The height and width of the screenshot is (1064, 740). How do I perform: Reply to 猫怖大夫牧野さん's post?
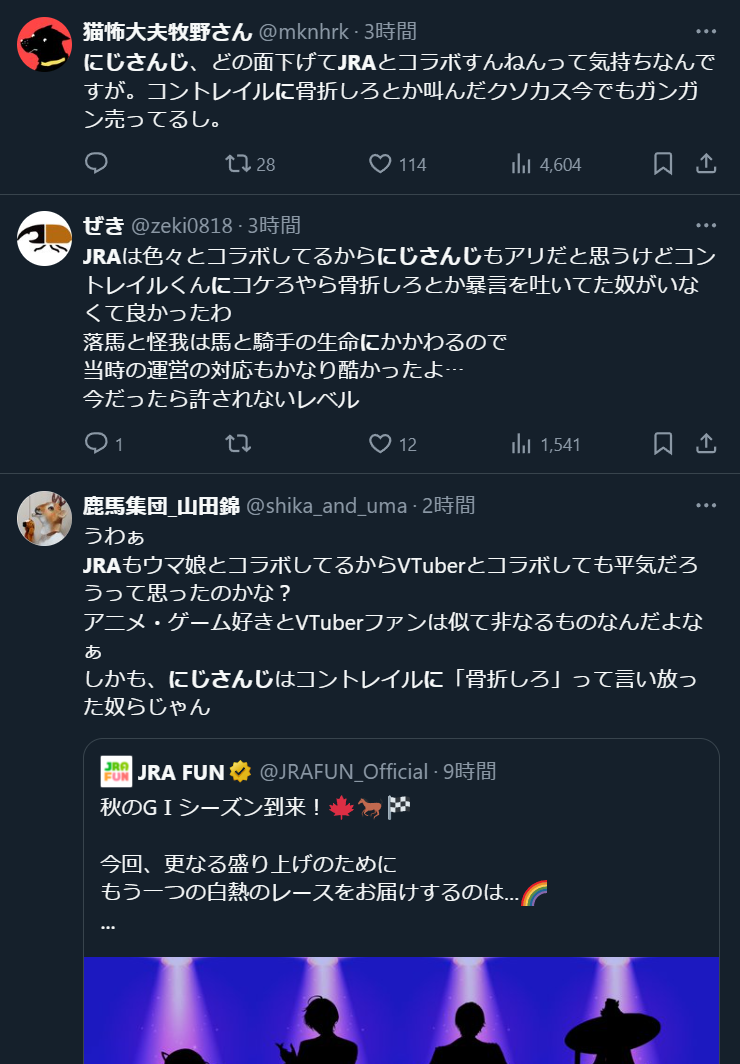coord(96,164)
